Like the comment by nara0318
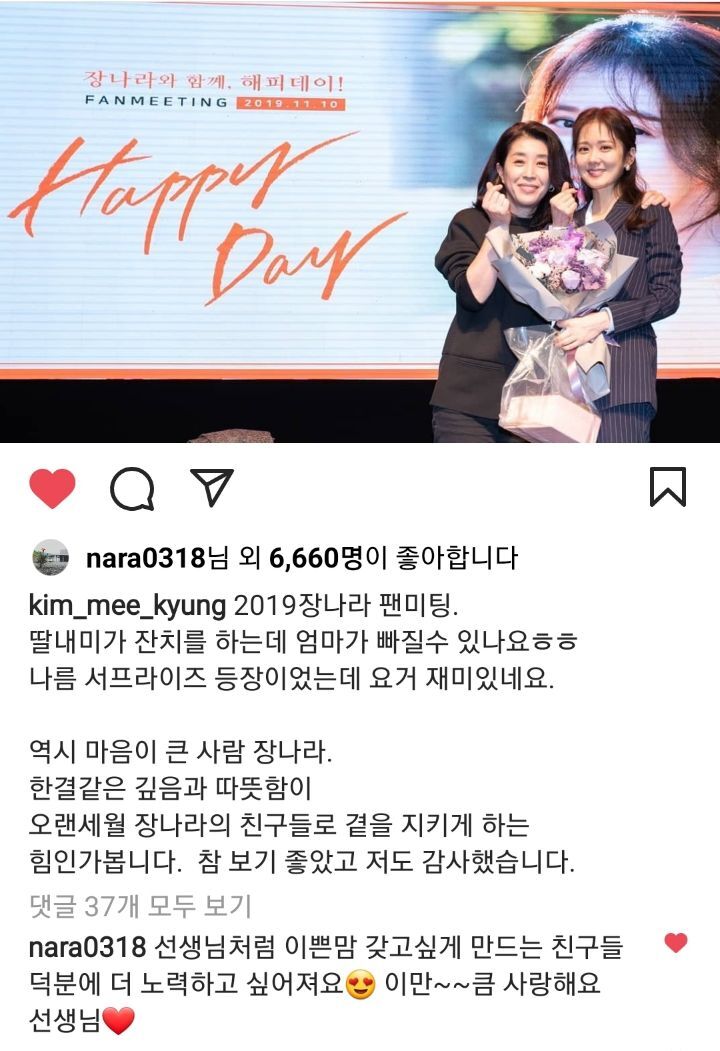 click(x=676, y=942)
